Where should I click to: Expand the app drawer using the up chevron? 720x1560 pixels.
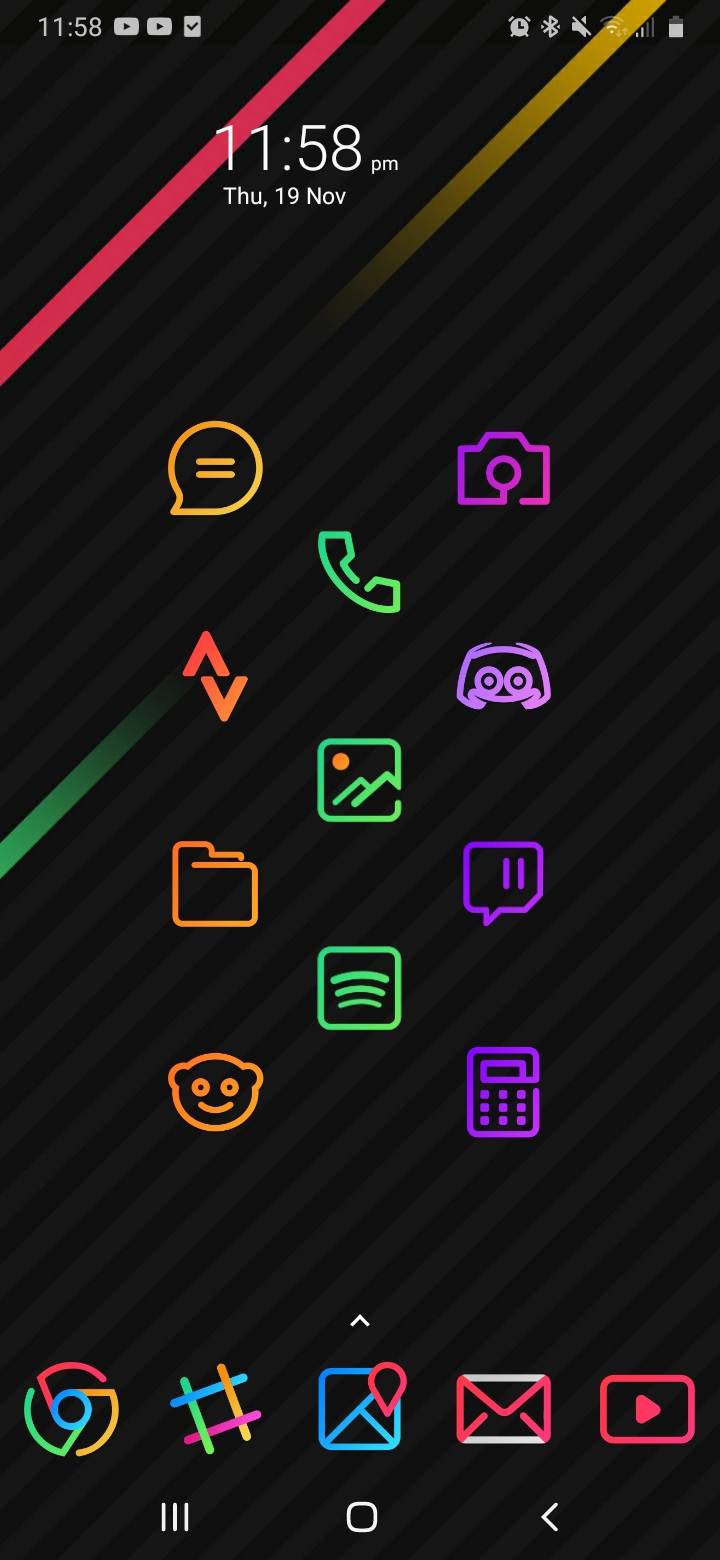359,1321
